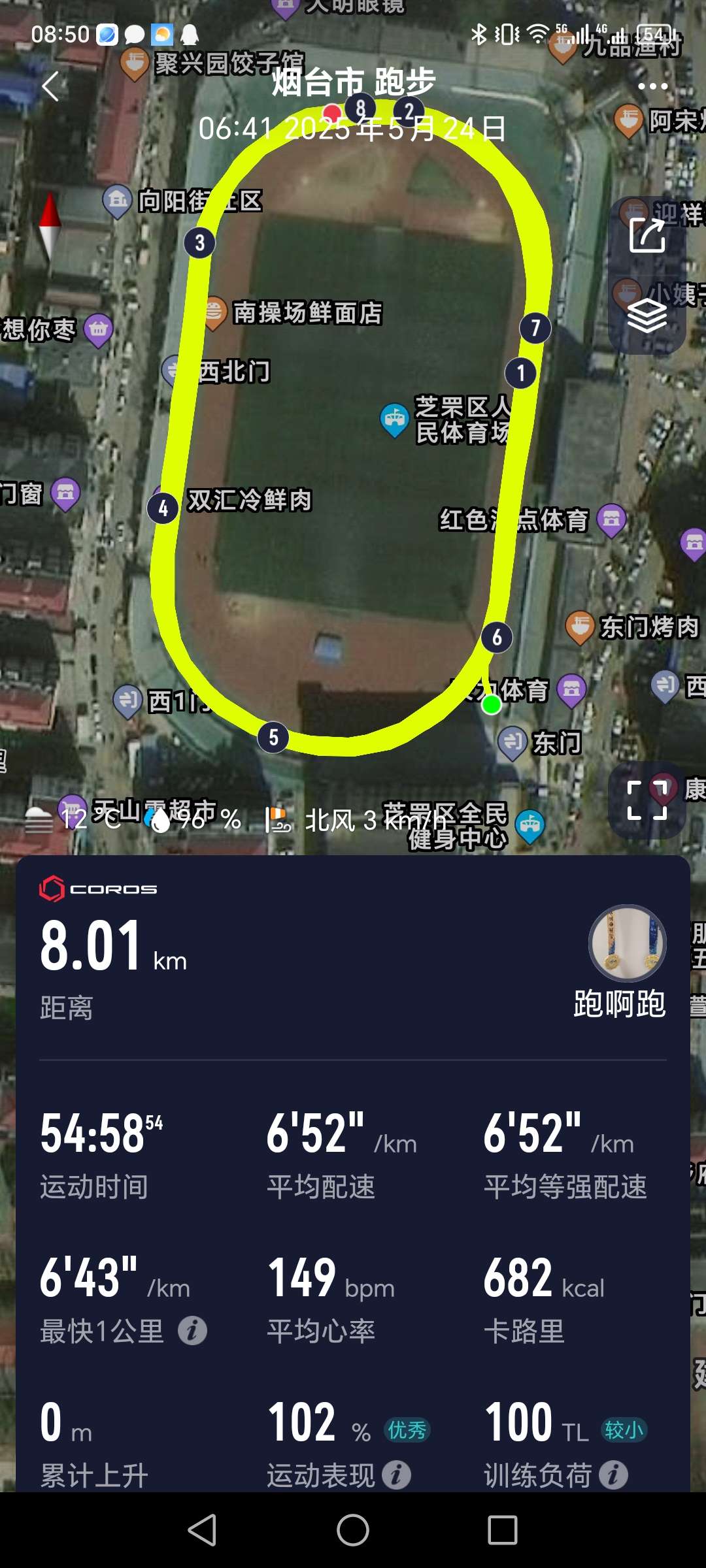Open the 跑啊跑 profile avatar
Screen dimensions: 706x1568
coord(628,943)
